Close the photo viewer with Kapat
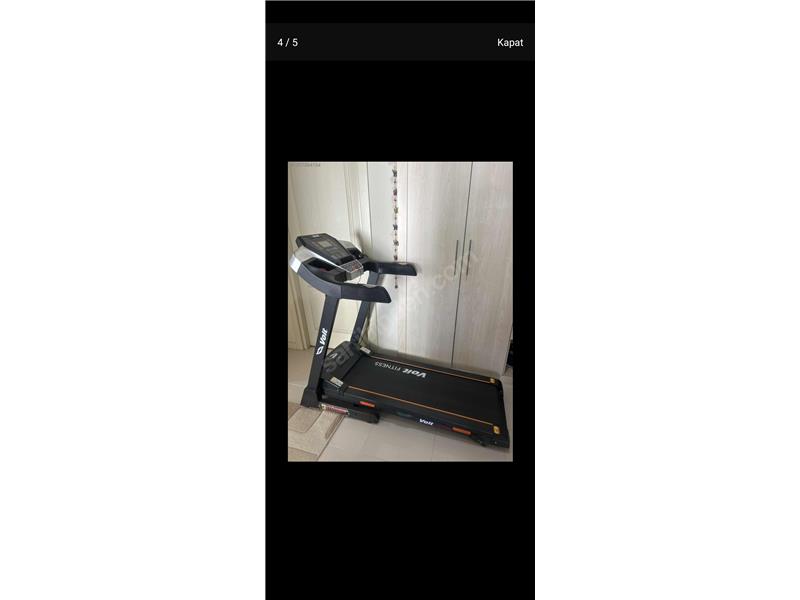The width and height of the screenshot is (800, 600). tap(510, 42)
